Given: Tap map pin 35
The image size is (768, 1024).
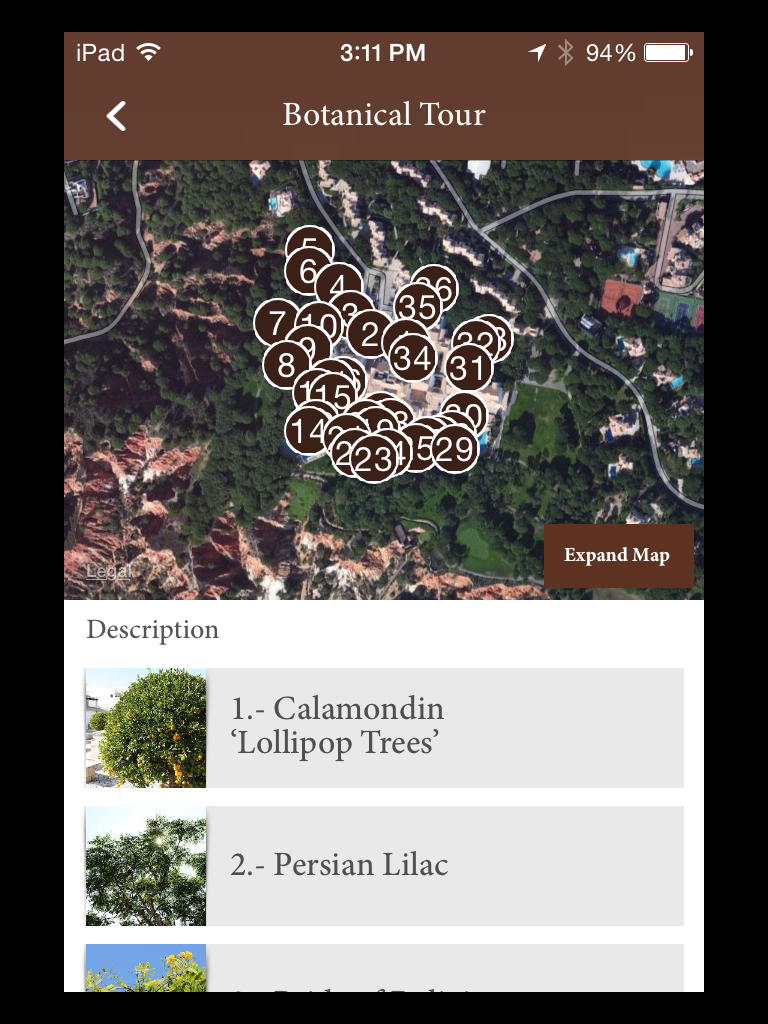Looking at the screenshot, I should click(415, 307).
